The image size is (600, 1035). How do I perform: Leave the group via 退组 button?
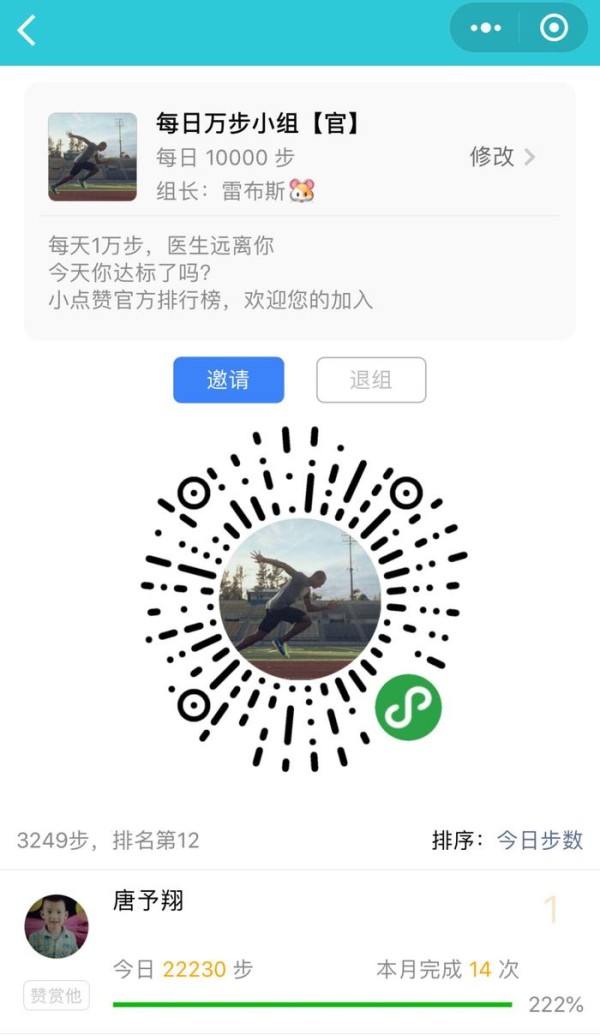371,380
